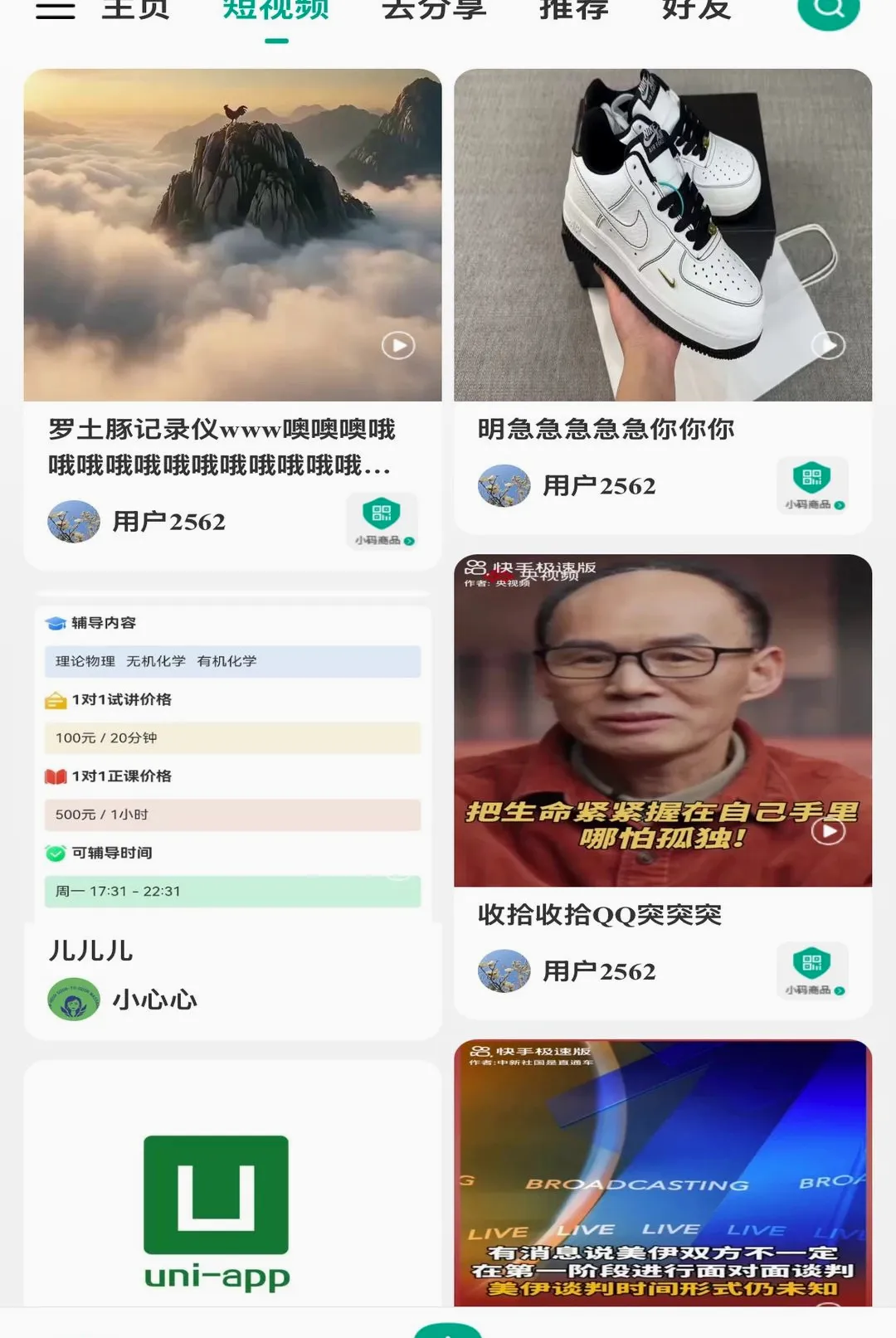This screenshot has width=896, height=1338.
Task: Tap the 小码商品 icon under 收拾收拾QQ突突突
Action: 812,971
